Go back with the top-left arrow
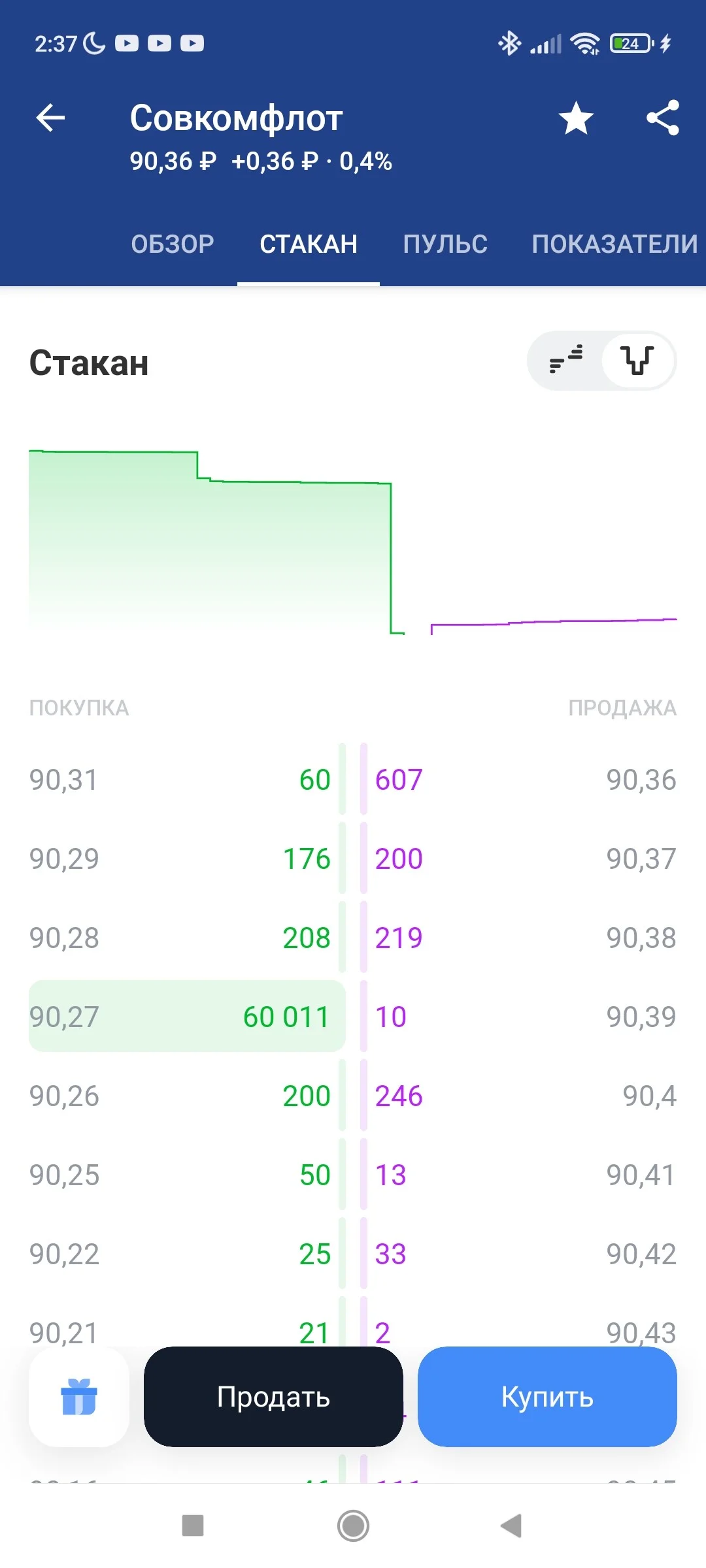Screen dimensions: 706x1568 50,118
